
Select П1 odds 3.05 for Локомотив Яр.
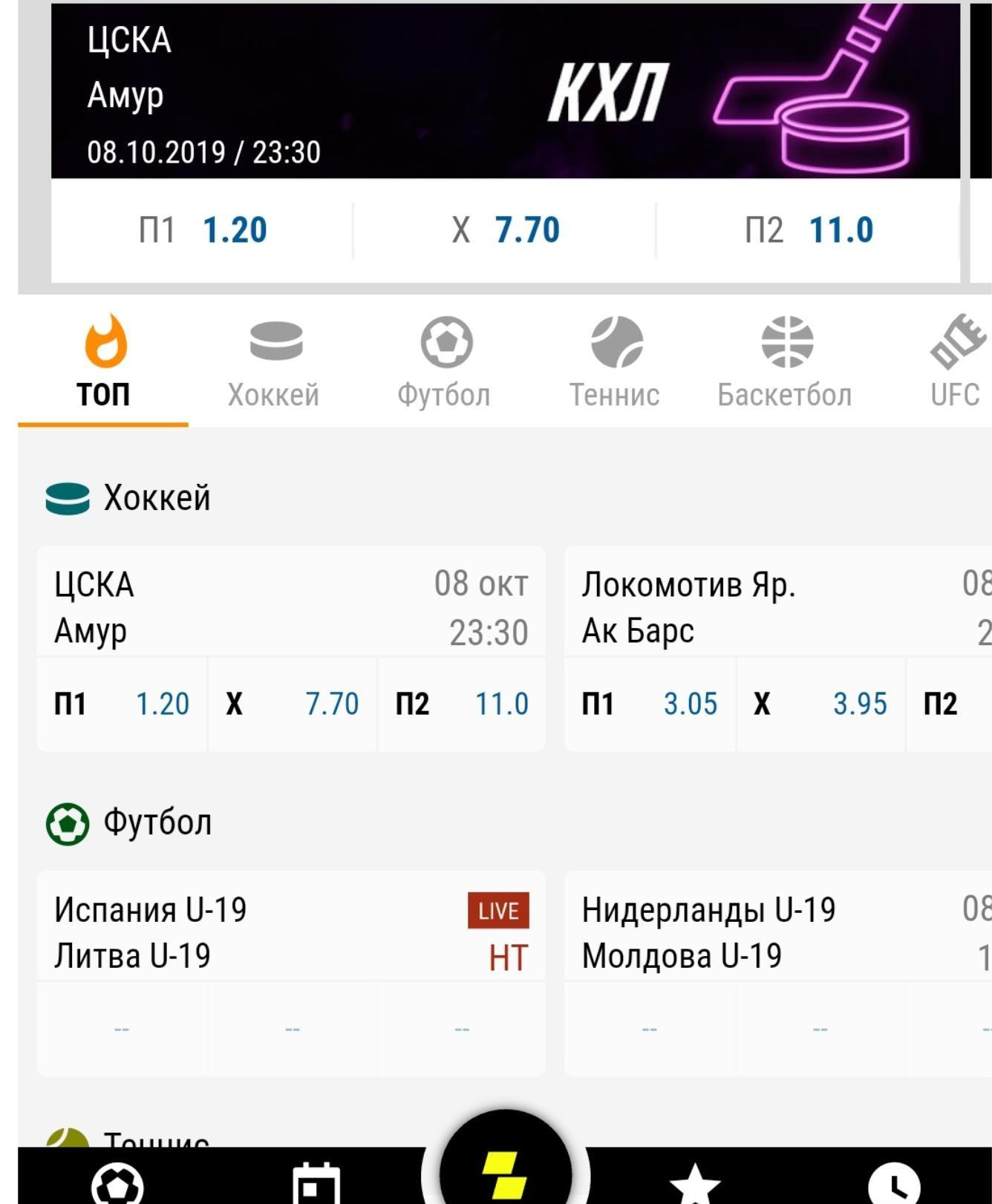tap(650, 705)
